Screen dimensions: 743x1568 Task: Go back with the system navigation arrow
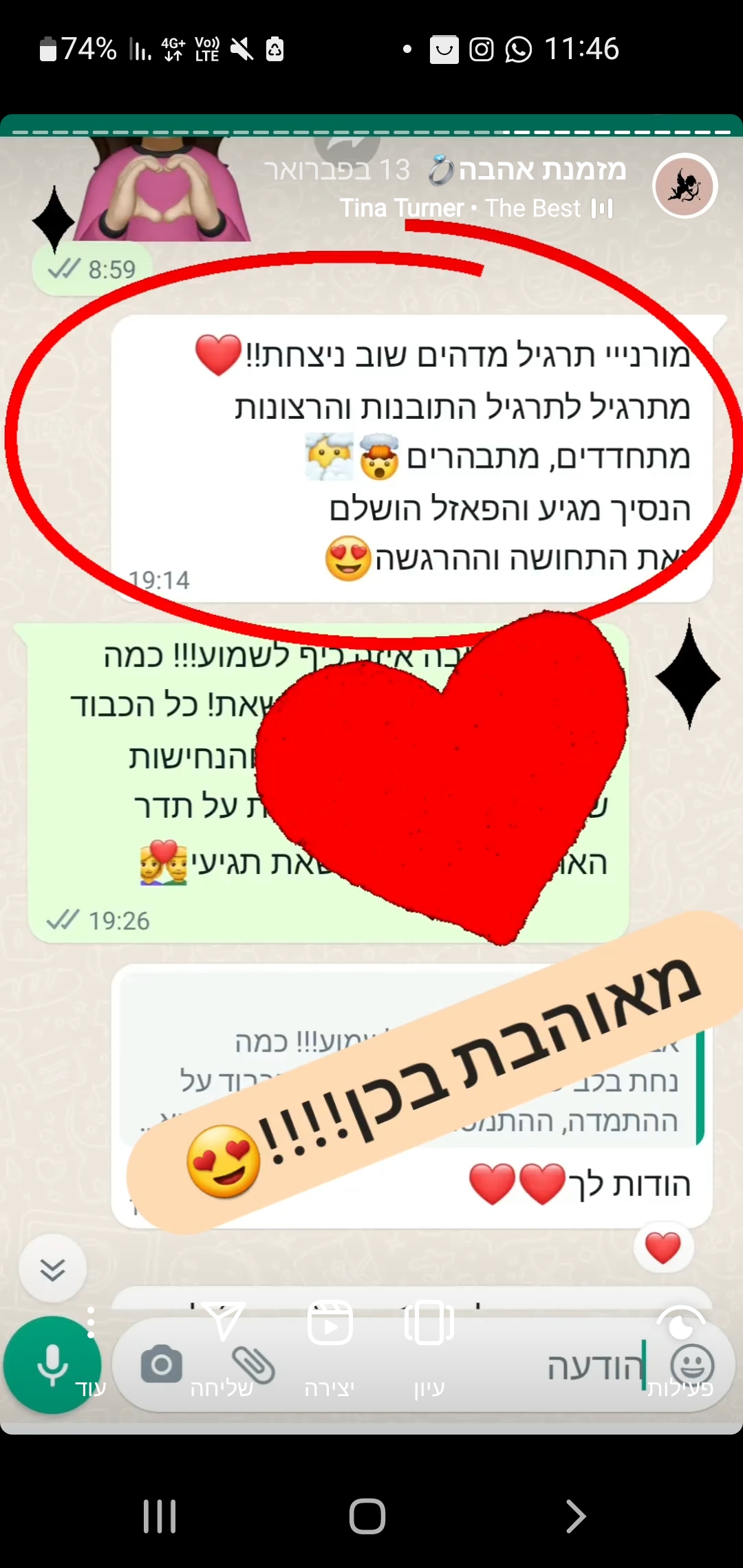575,1516
